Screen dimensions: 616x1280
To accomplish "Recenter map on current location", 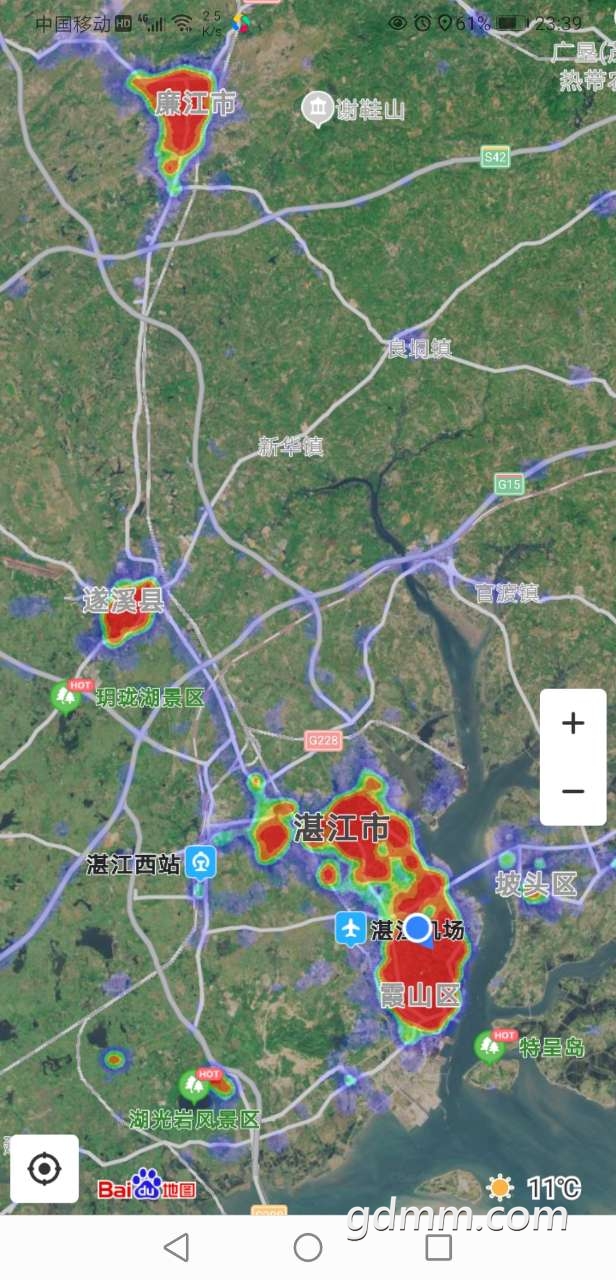I will [x=45, y=1168].
